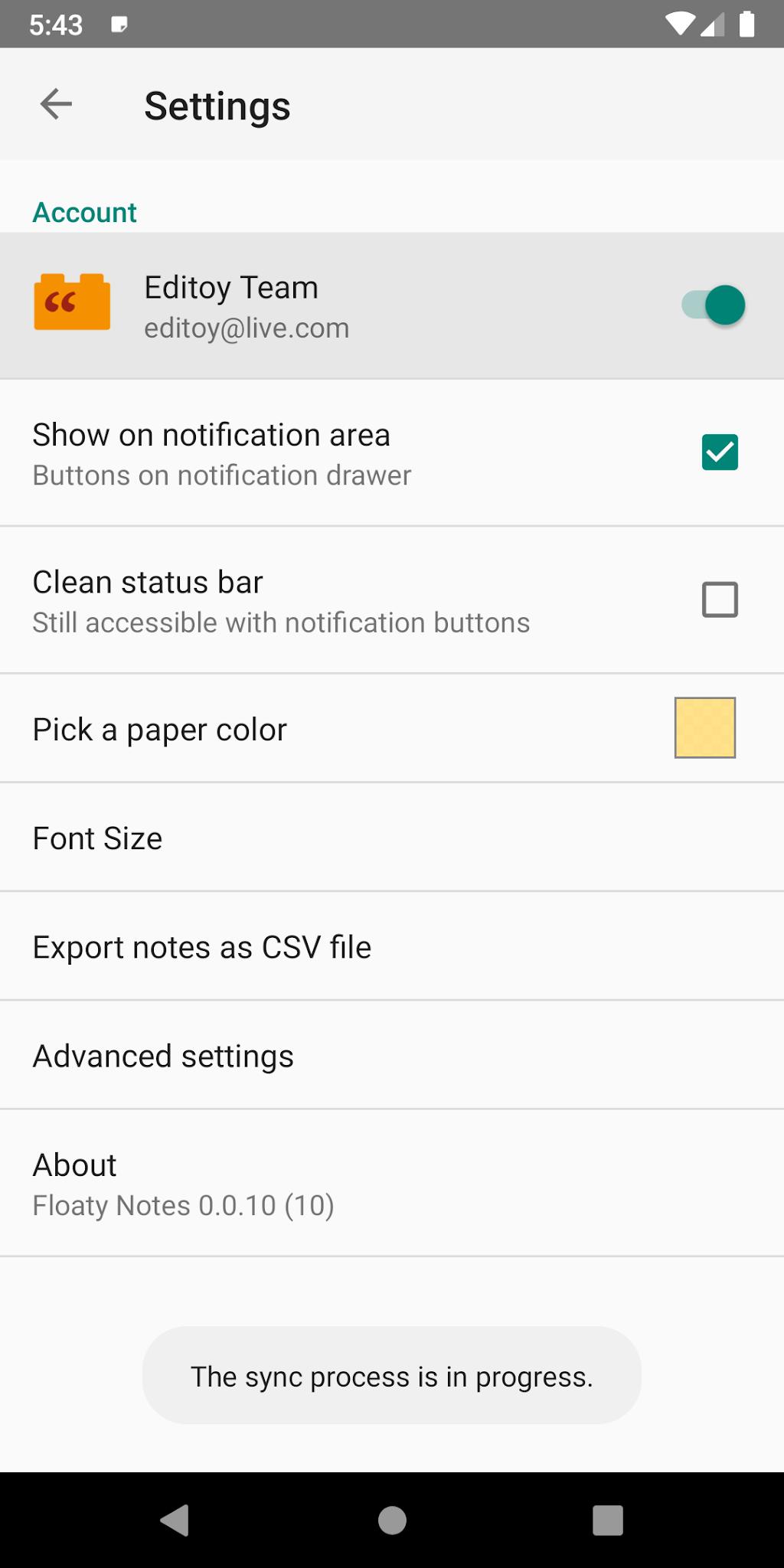Open the paper color swatch picker

pos(705,727)
